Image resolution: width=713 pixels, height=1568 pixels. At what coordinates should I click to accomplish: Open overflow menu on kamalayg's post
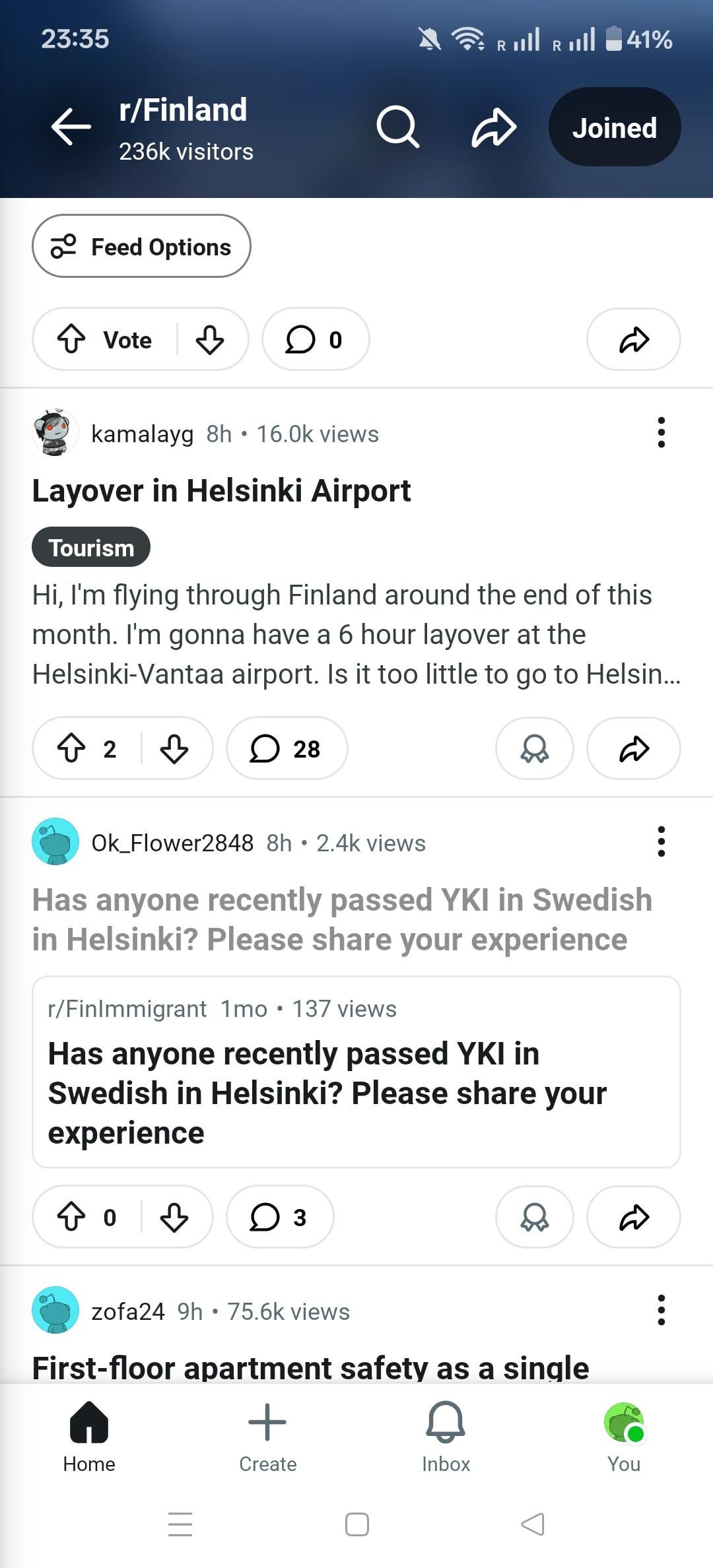pyautogui.click(x=661, y=433)
